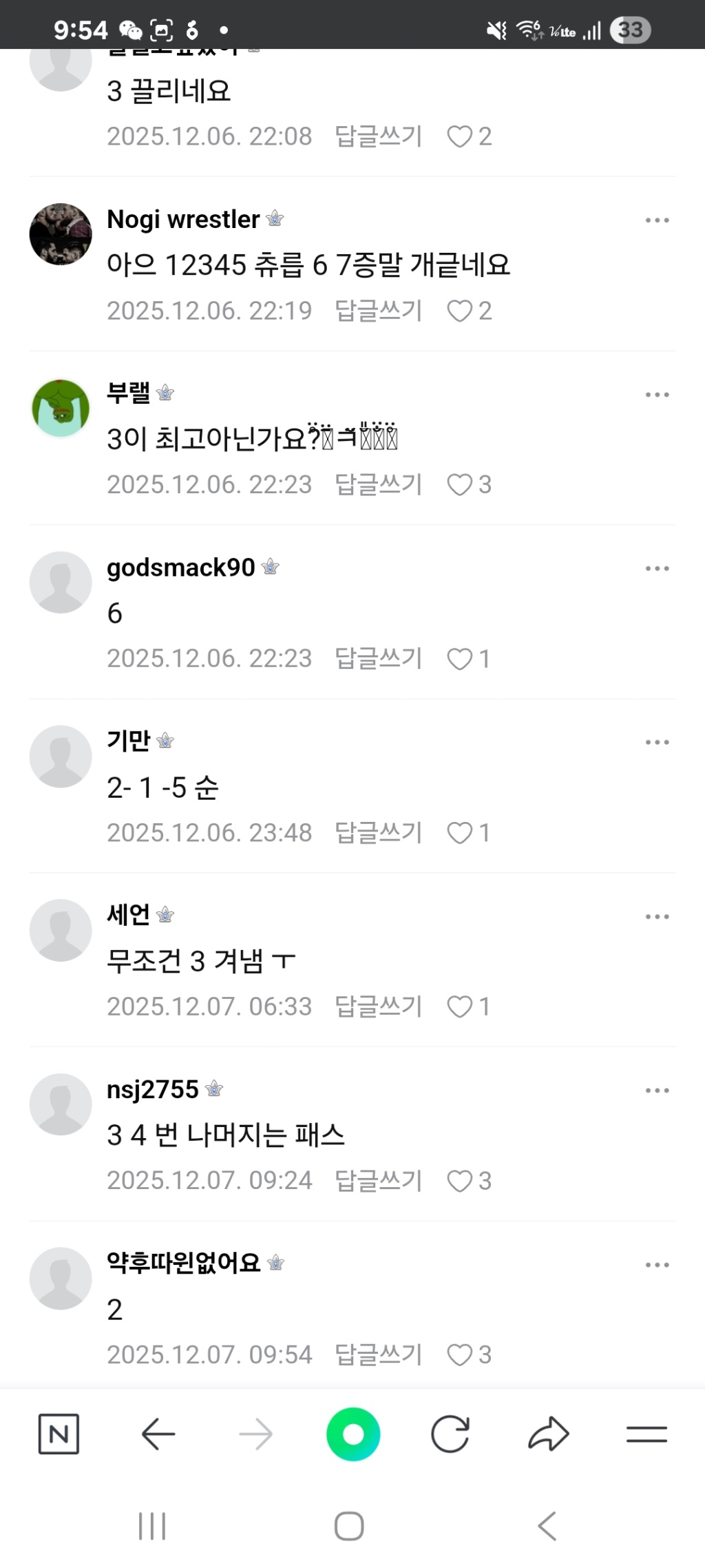The width and height of the screenshot is (705, 1568).
Task: Go to the system home screen
Action: pyautogui.click(x=349, y=1526)
